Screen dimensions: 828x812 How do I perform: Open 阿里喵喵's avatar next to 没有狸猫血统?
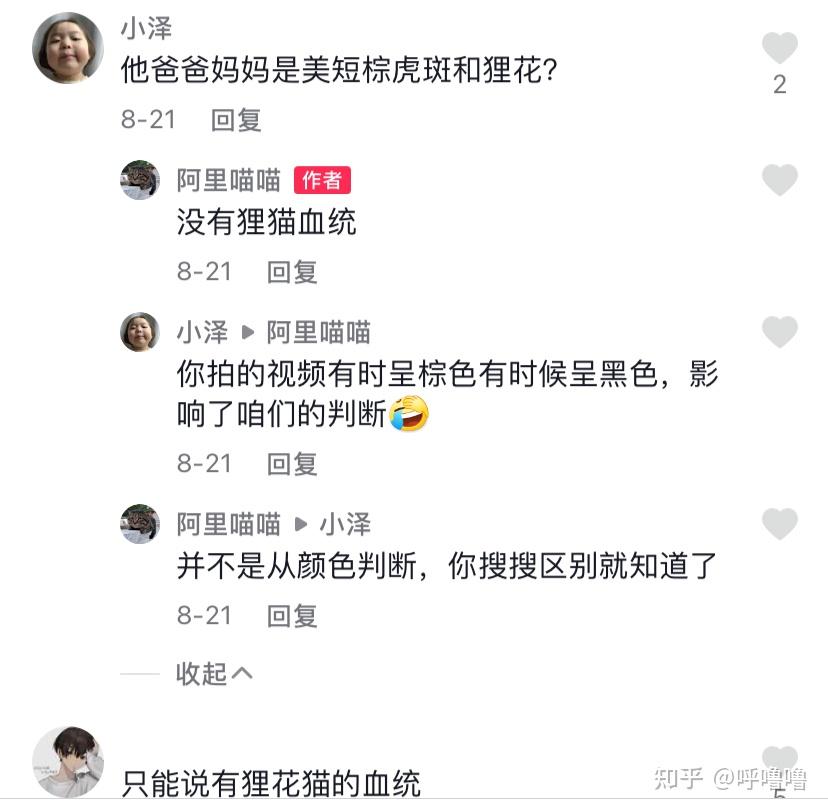point(140,180)
